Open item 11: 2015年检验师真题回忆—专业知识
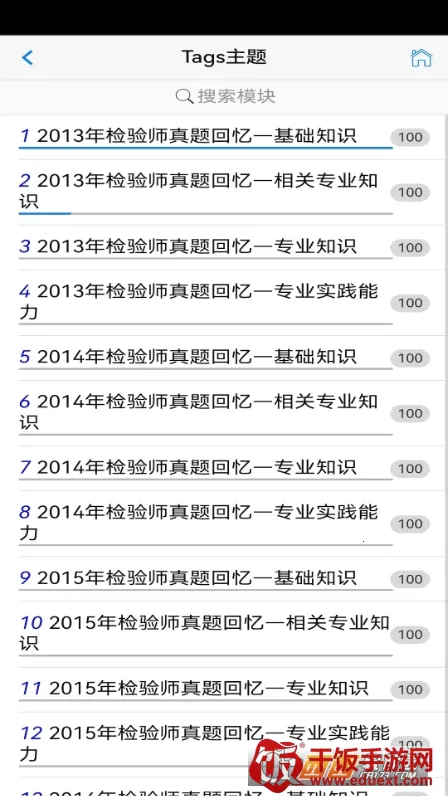 coord(224,689)
